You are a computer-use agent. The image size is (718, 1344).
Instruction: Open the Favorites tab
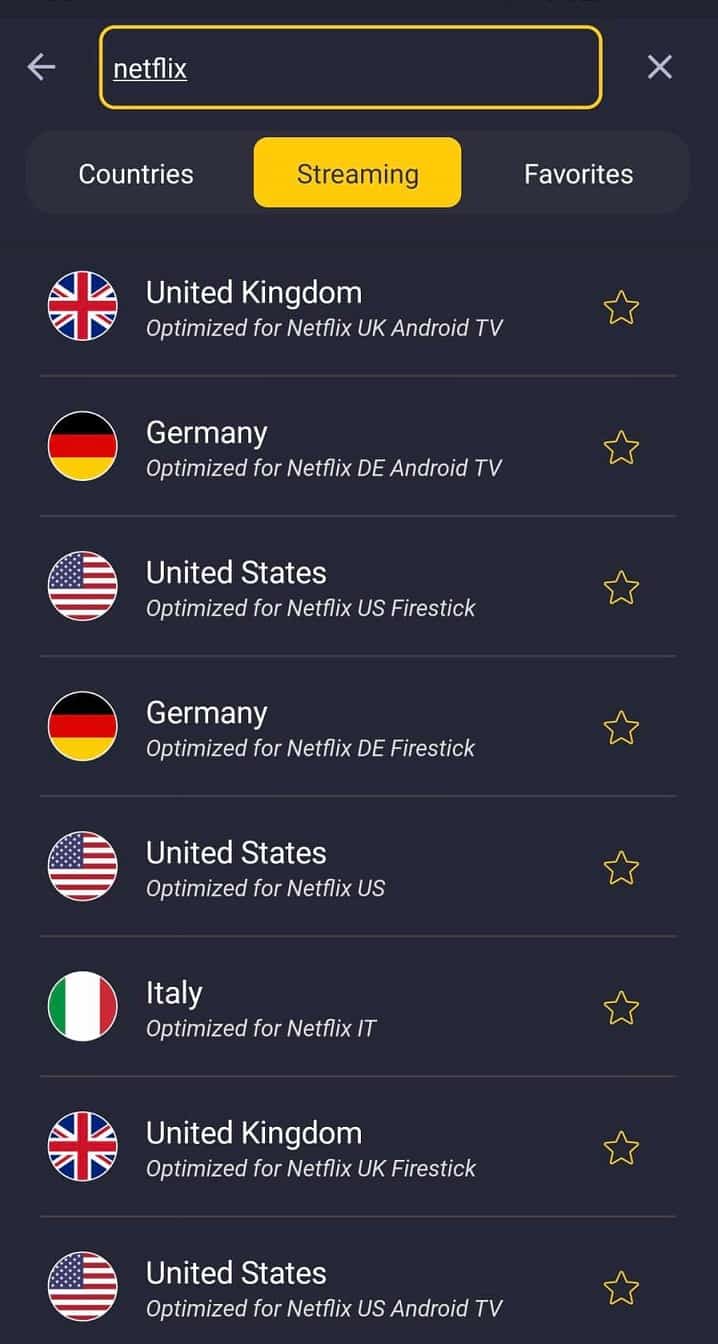tap(578, 173)
